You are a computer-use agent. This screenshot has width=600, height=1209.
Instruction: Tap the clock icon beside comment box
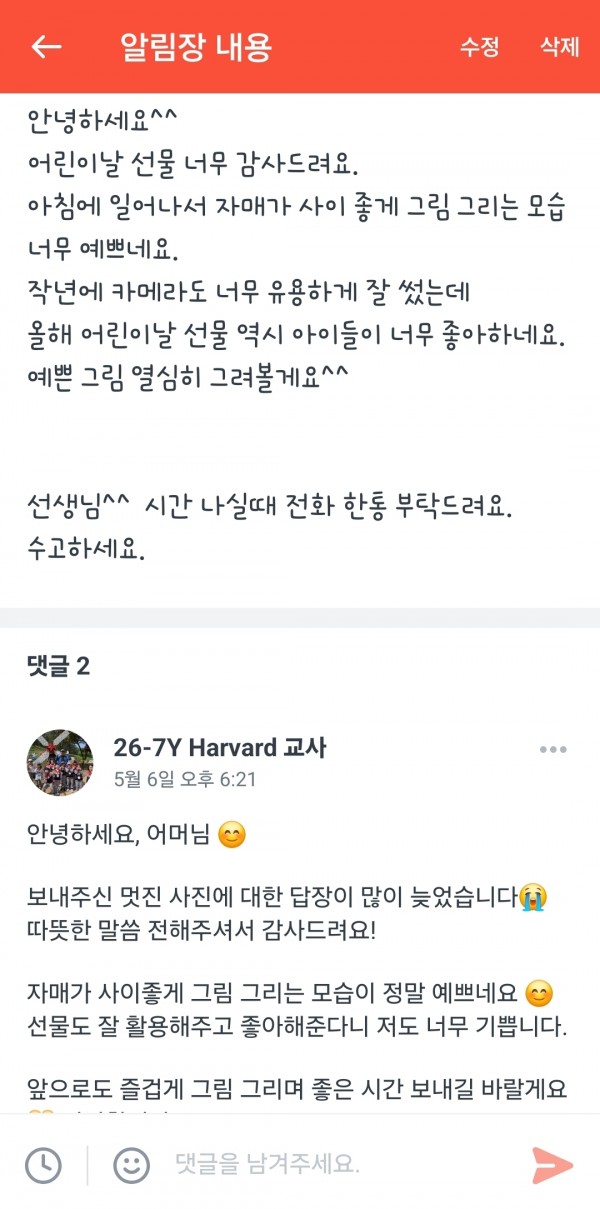[x=43, y=1164]
